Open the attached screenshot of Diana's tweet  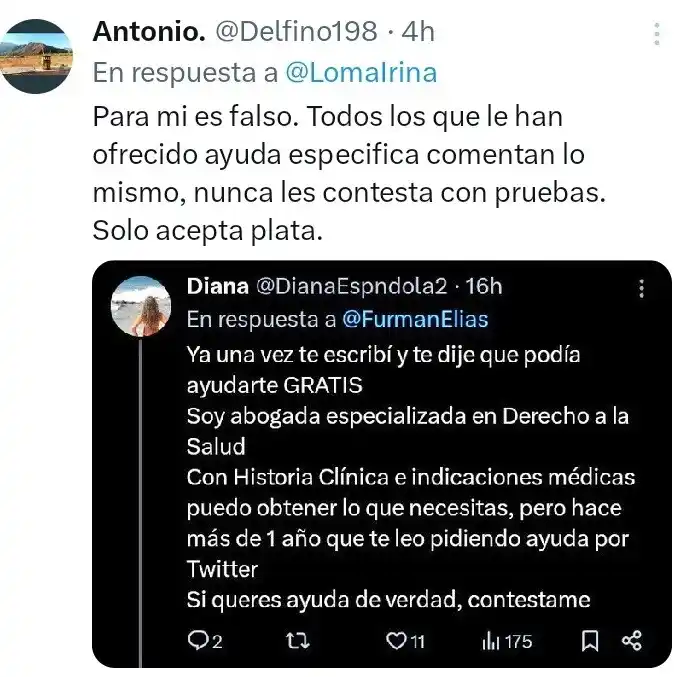[382, 463]
